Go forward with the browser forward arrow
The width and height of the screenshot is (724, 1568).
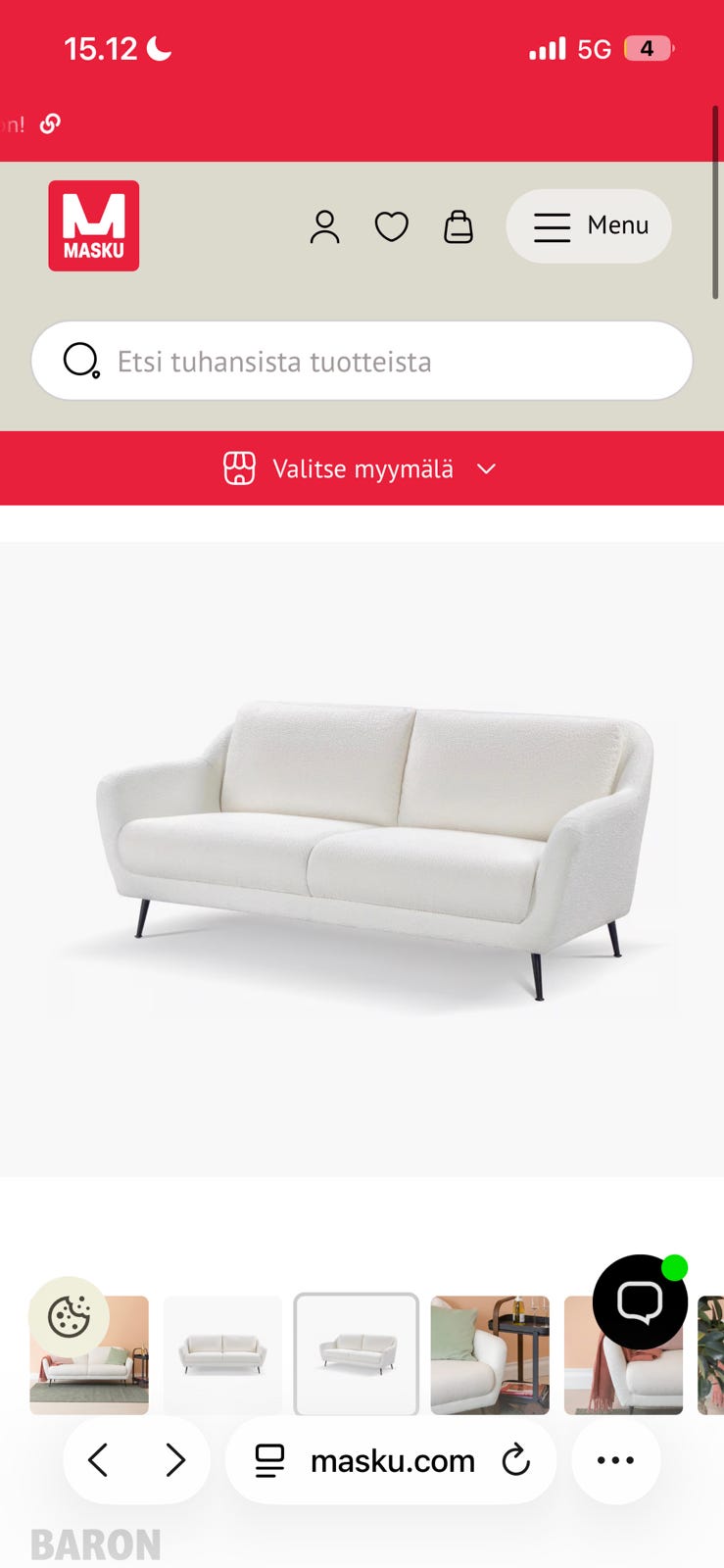pyautogui.click(x=175, y=1460)
